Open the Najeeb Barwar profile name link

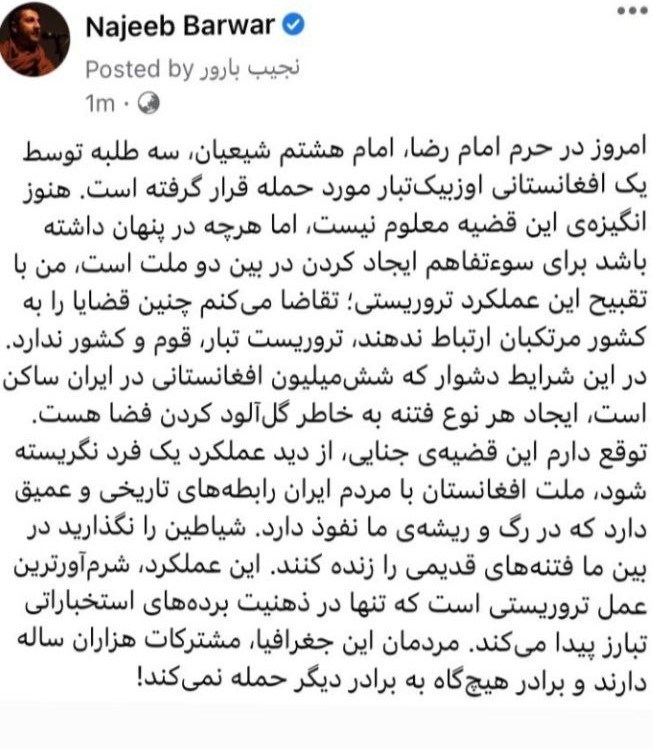[179, 28]
